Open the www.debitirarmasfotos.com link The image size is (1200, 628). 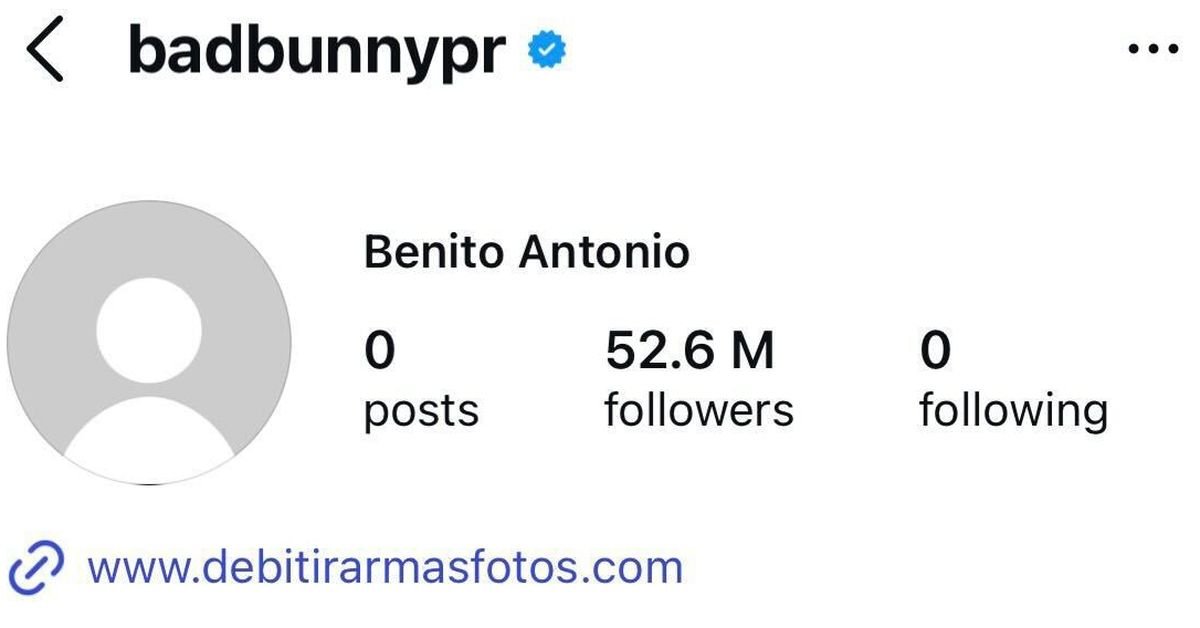tap(384, 567)
